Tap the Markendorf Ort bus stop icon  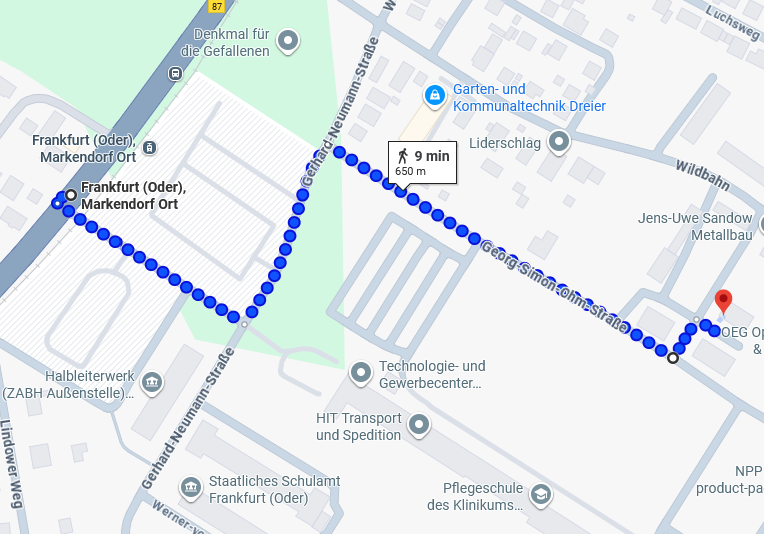(x=149, y=148)
